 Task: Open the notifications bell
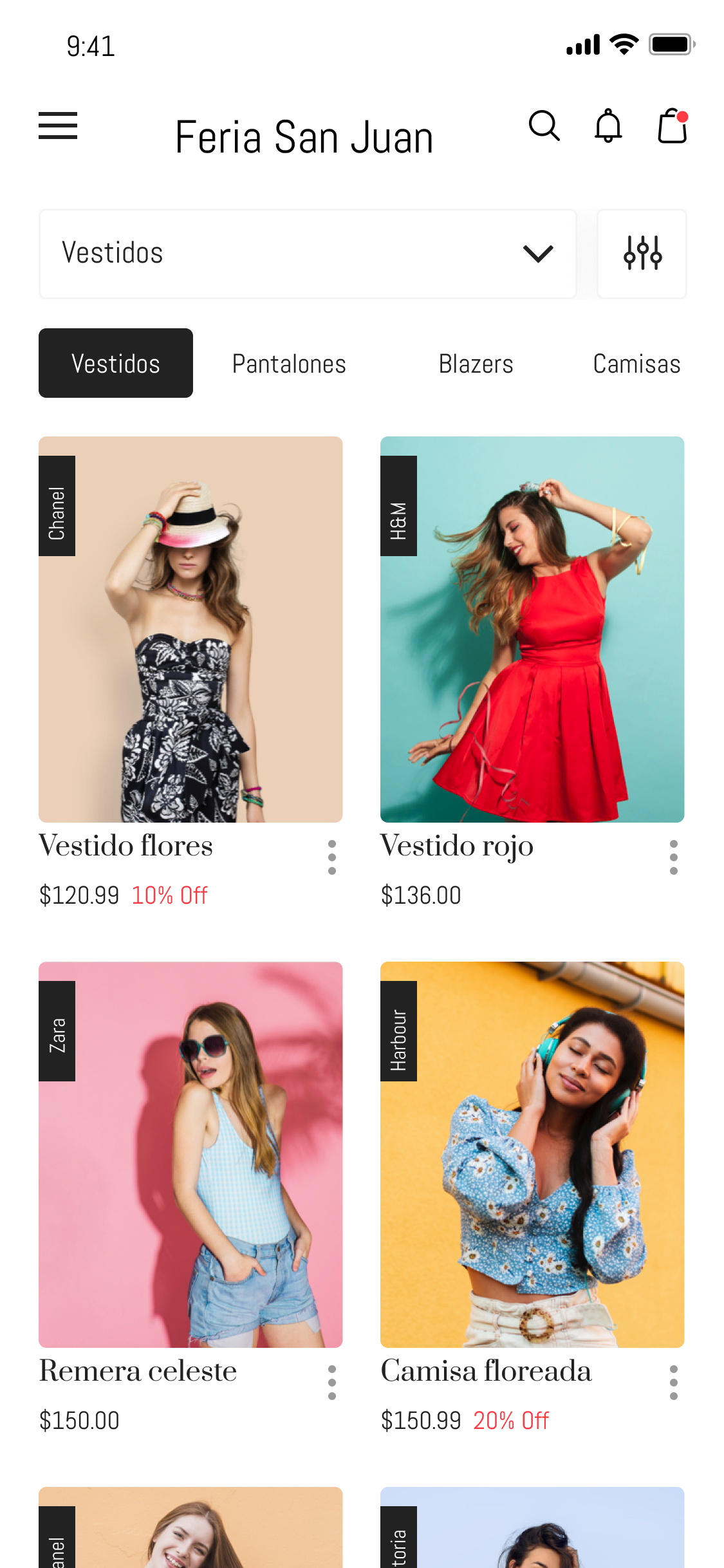click(x=608, y=126)
